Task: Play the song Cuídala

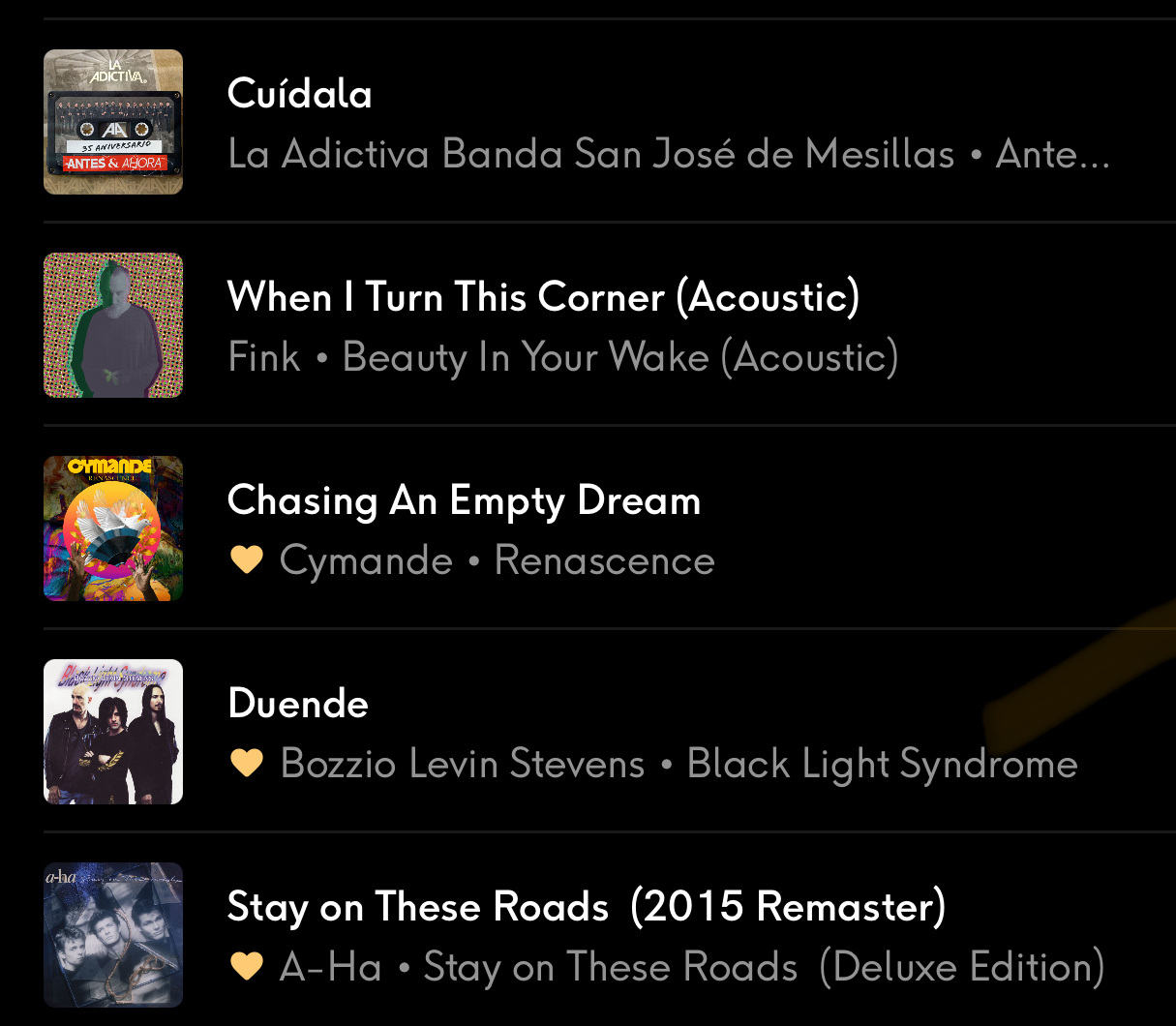Action: [x=299, y=95]
